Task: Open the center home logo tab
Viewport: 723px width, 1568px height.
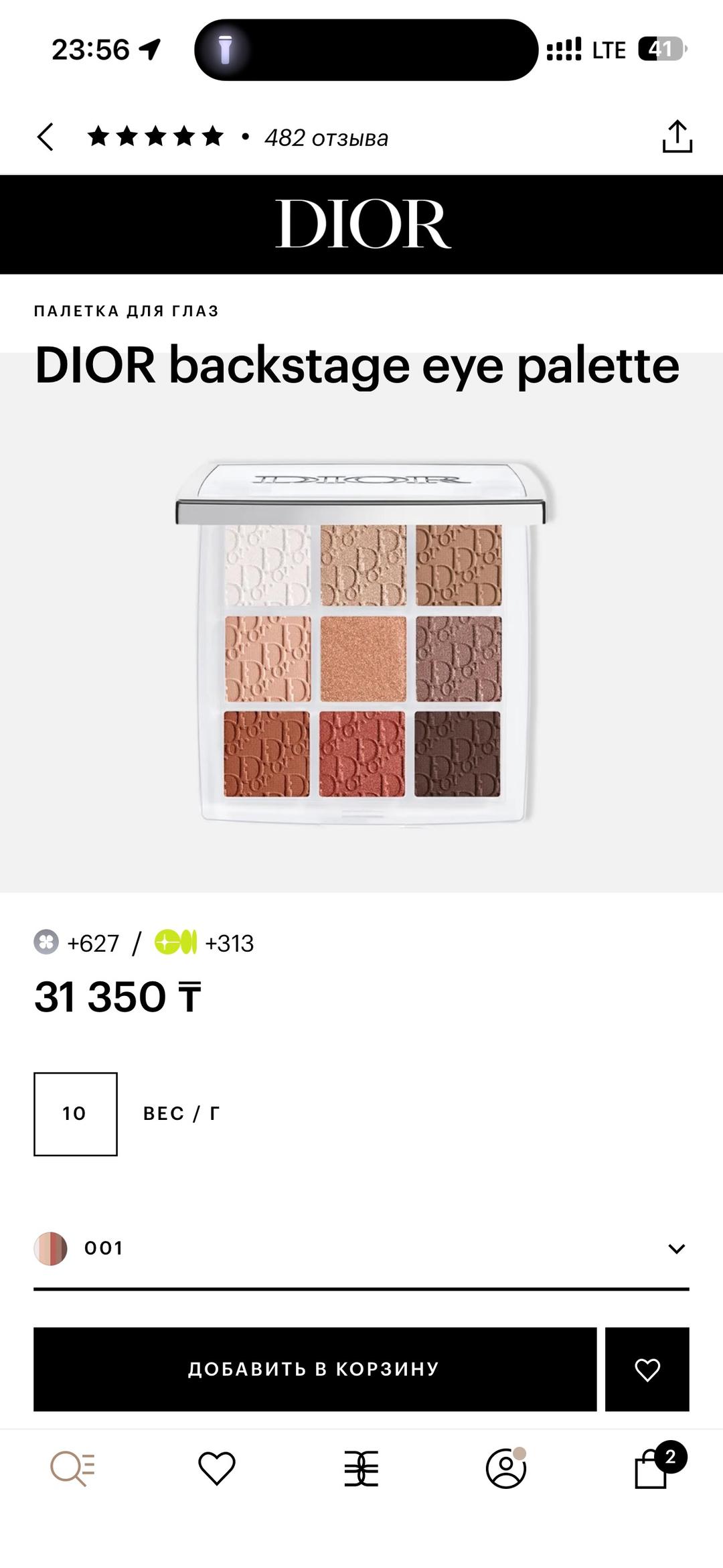Action: 361,1469
